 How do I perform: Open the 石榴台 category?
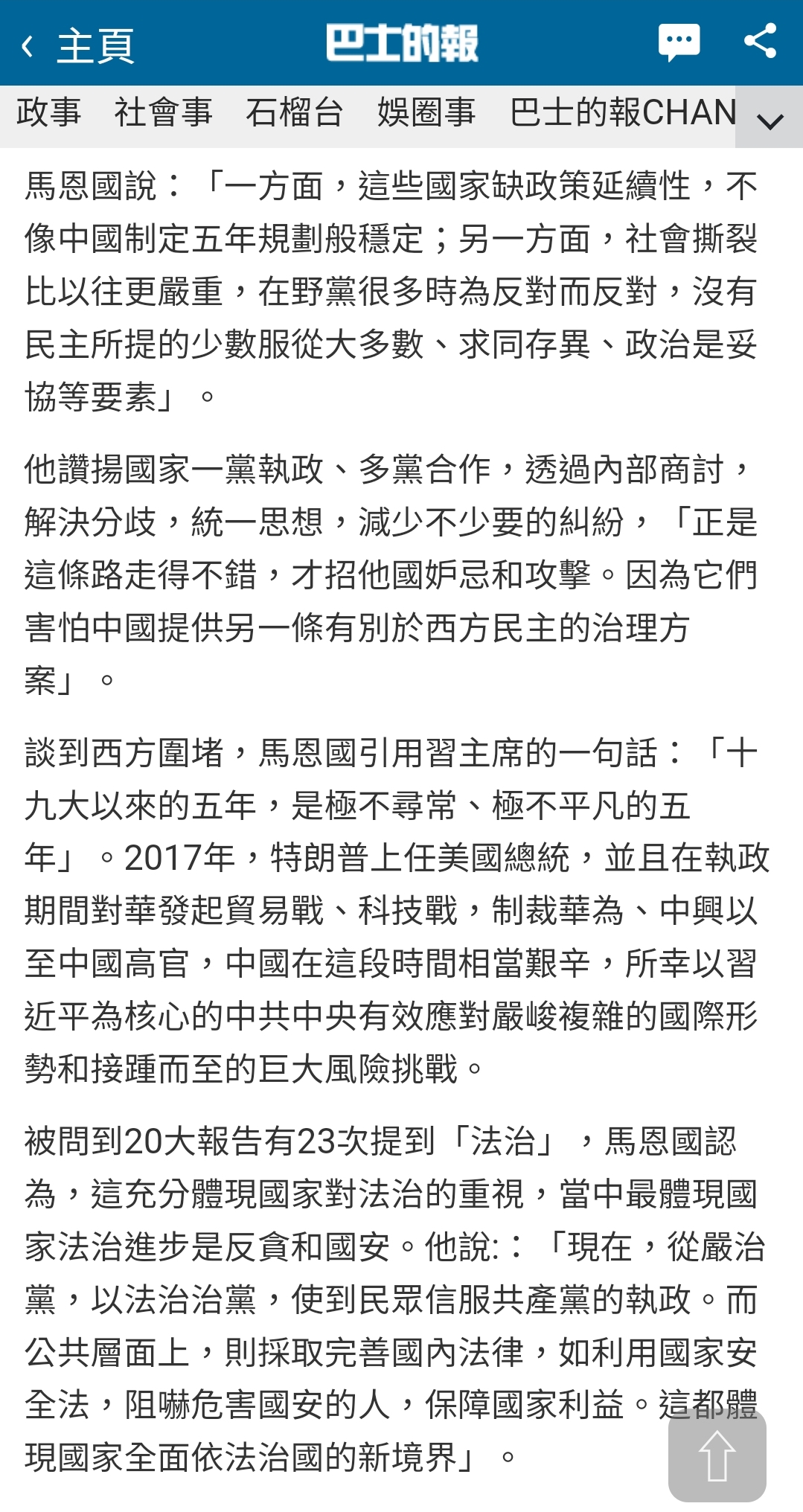coord(294,113)
